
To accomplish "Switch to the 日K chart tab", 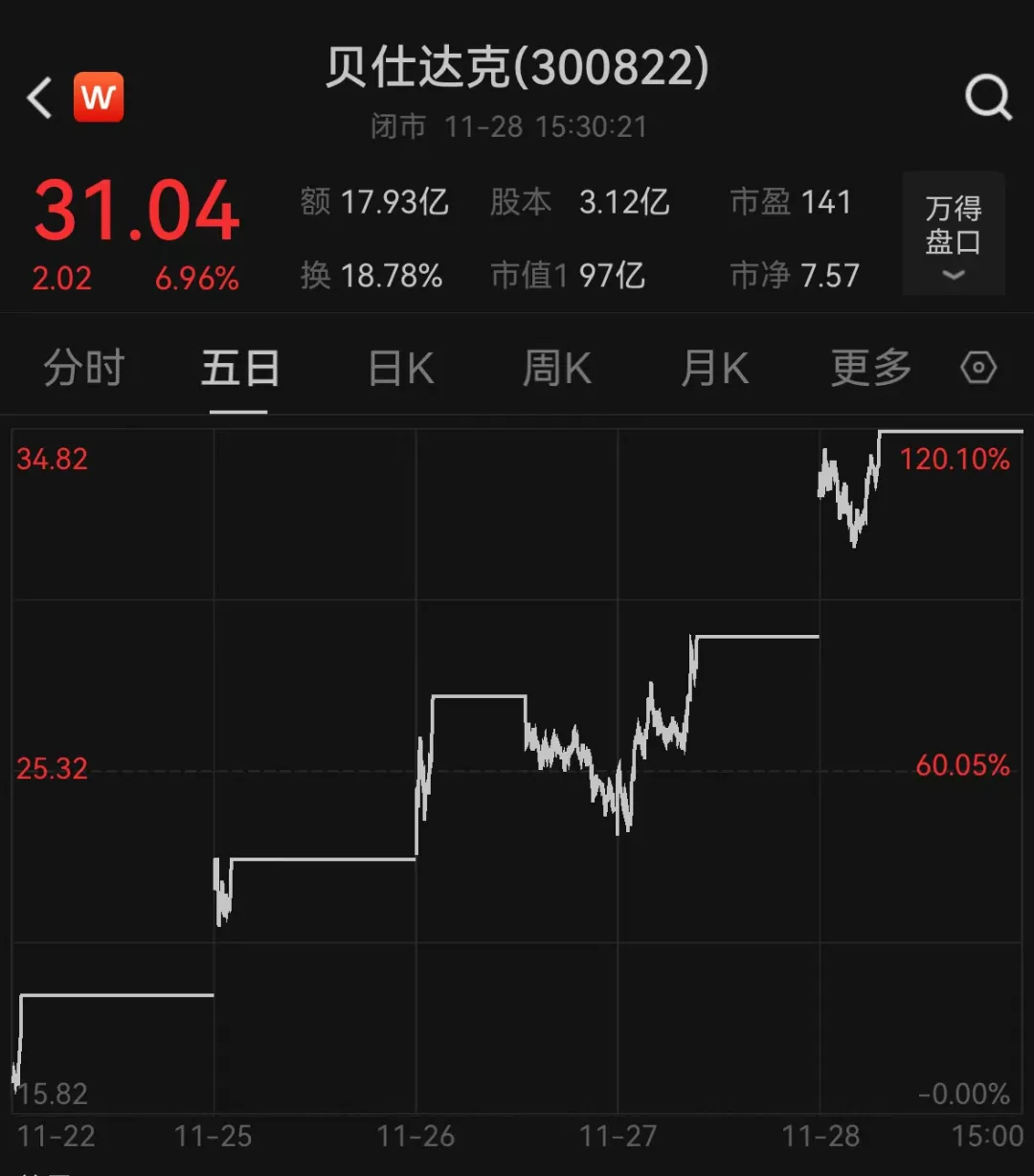I will click(x=401, y=369).
